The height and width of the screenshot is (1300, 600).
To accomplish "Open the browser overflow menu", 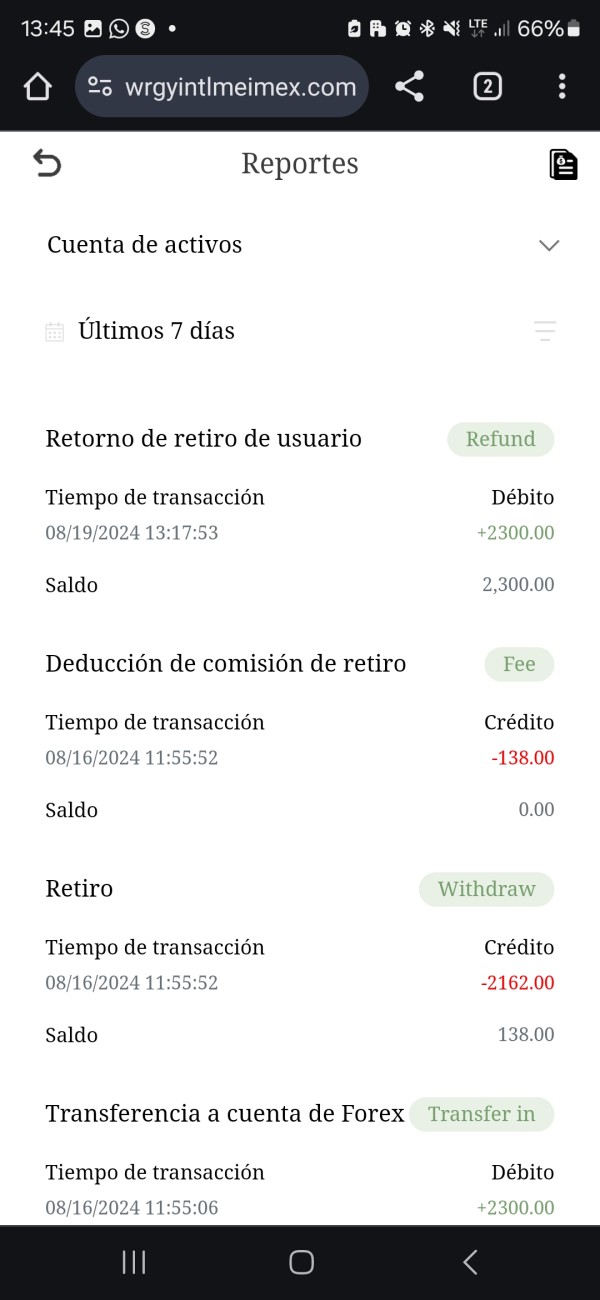I will [x=562, y=87].
